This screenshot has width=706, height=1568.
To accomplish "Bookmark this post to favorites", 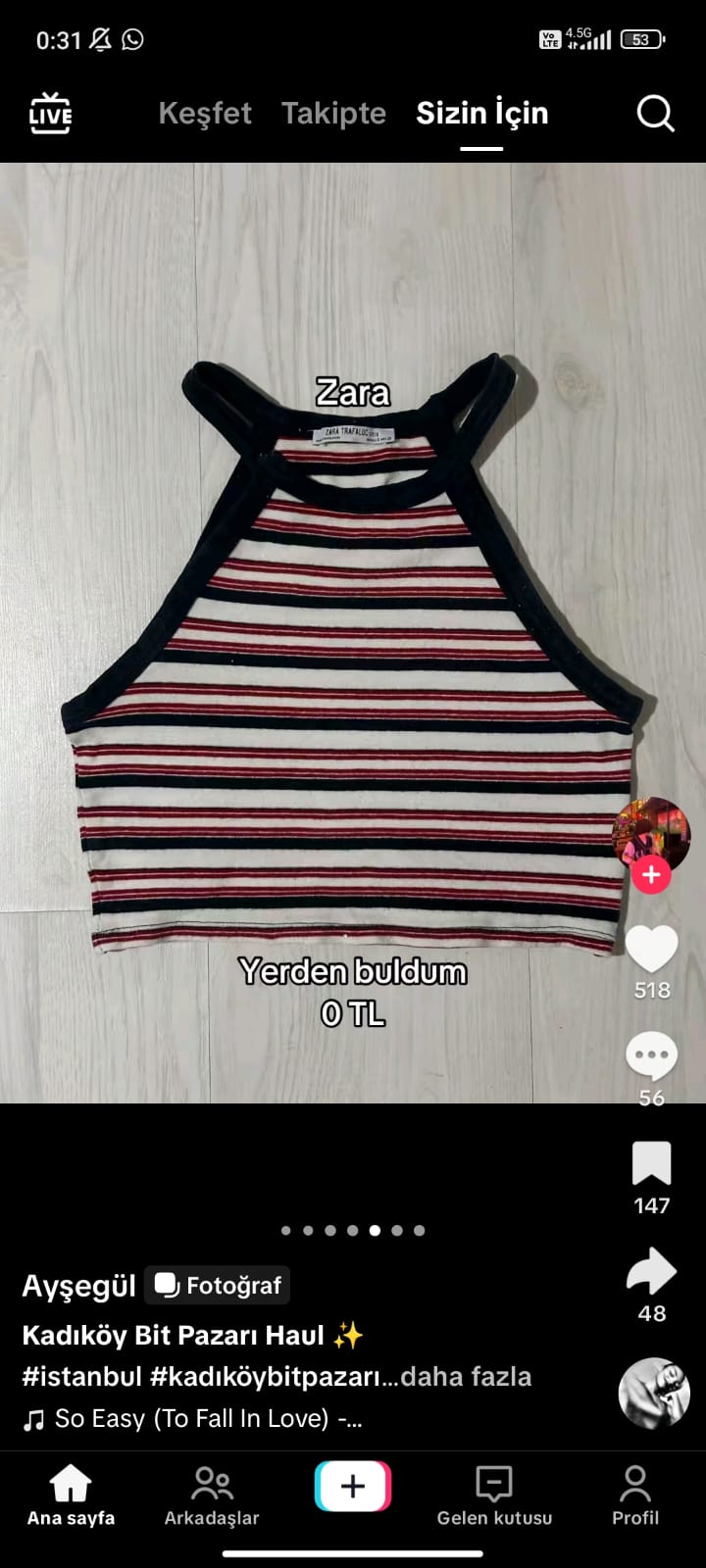I will point(651,1164).
